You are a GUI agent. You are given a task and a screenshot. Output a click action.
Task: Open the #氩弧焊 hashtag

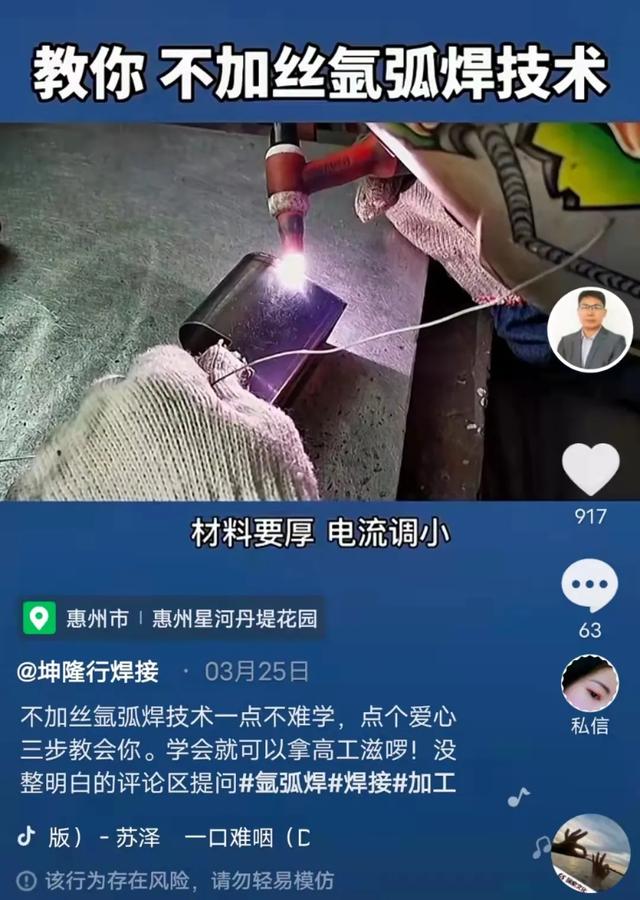(283, 782)
